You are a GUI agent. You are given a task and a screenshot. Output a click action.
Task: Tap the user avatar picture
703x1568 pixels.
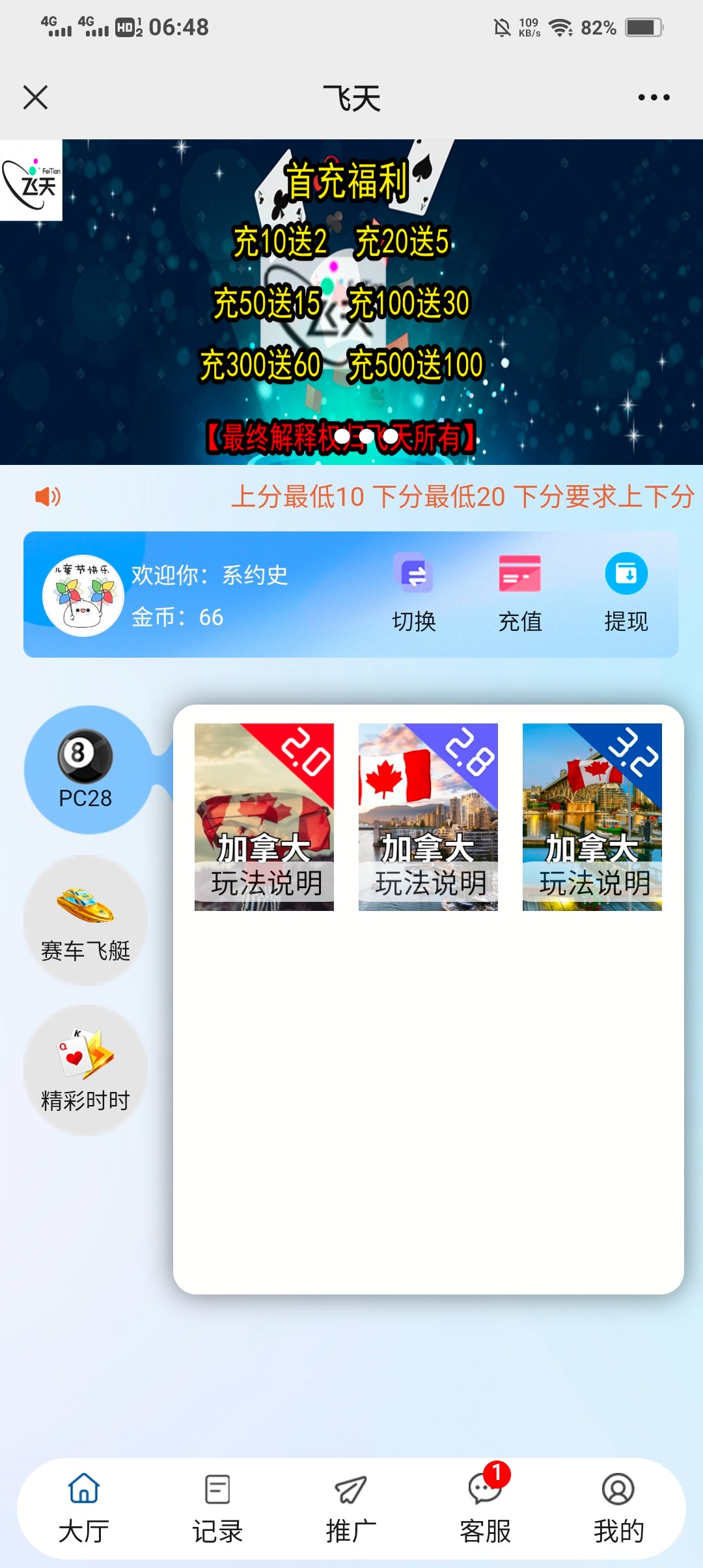[83, 595]
